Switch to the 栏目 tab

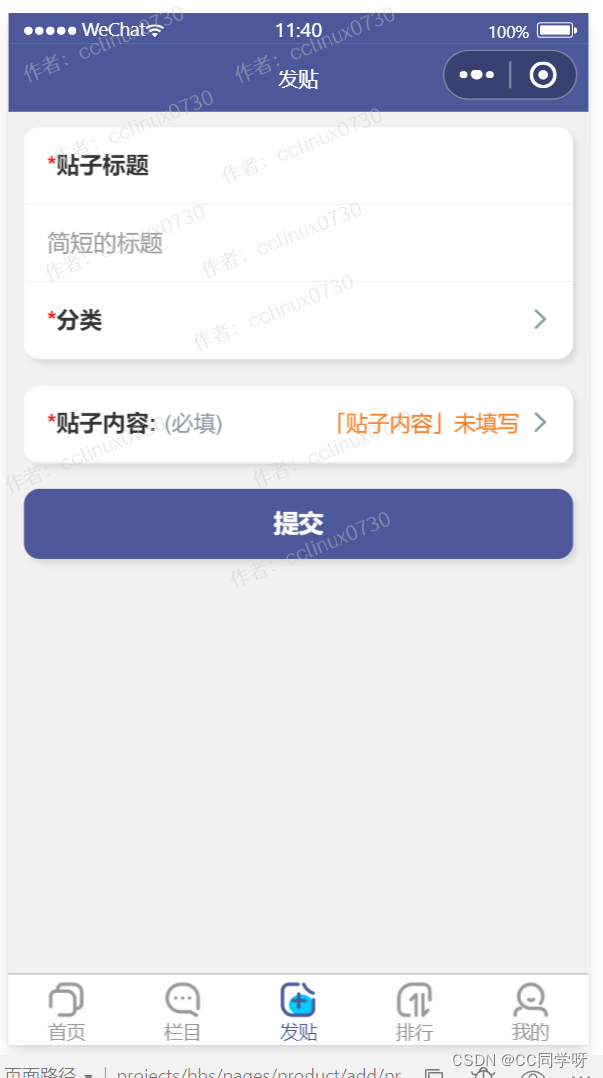(x=183, y=1011)
